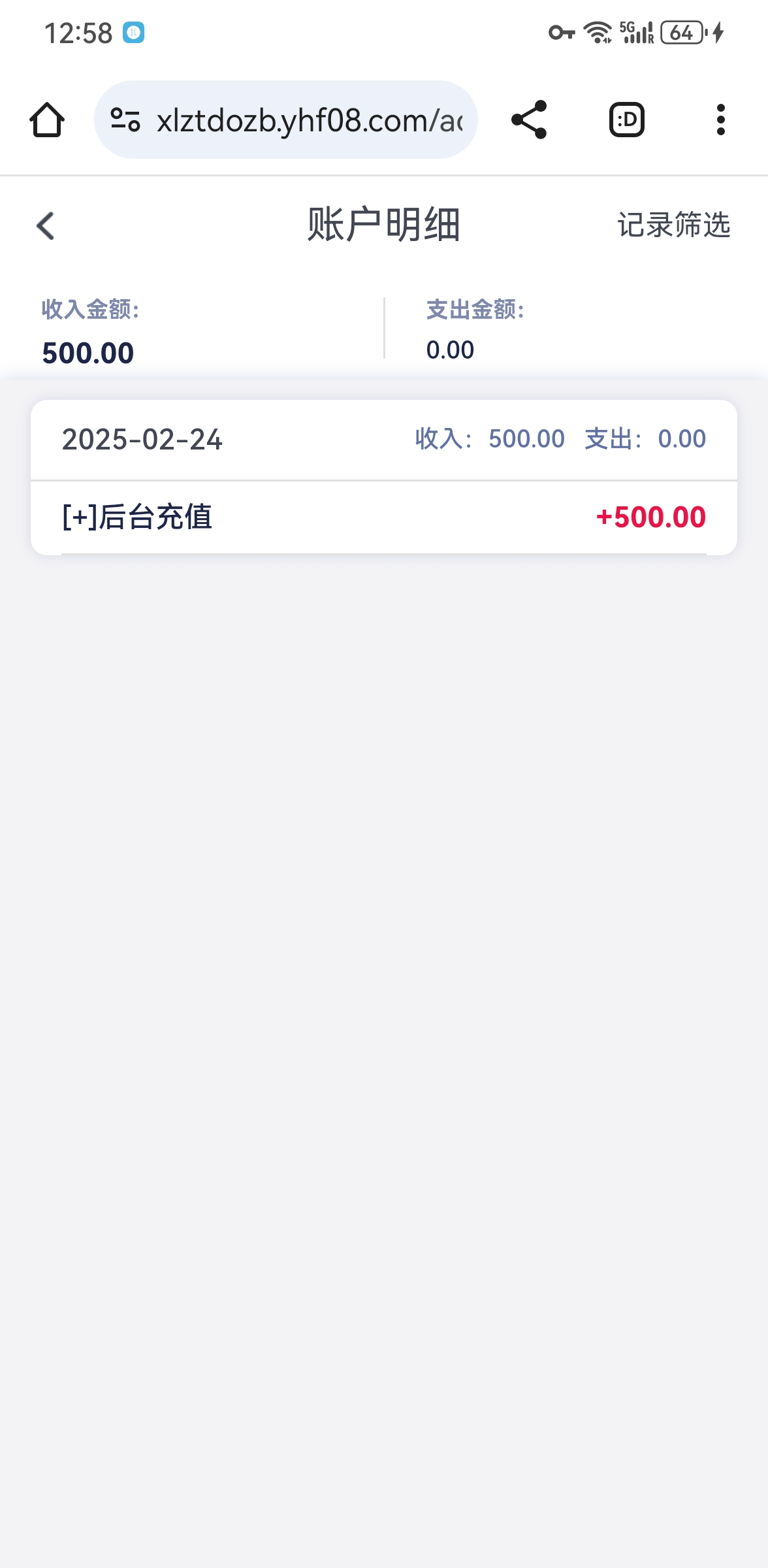Tap the share icon in the browser toolbar
The height and width of the screenshot is (1568, 768).
click(x=530, y=120)
